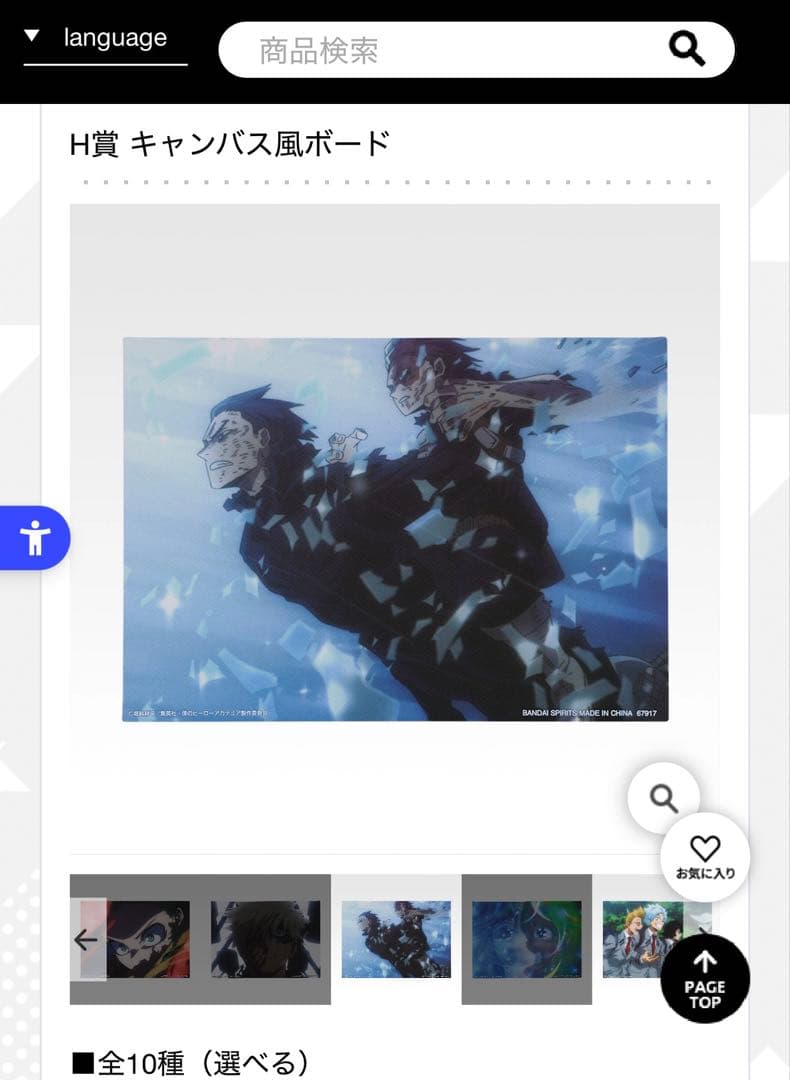Select the thumbnail with the masked dark-haired character
The image size is (790, 1080).
[x=147, y=939]
